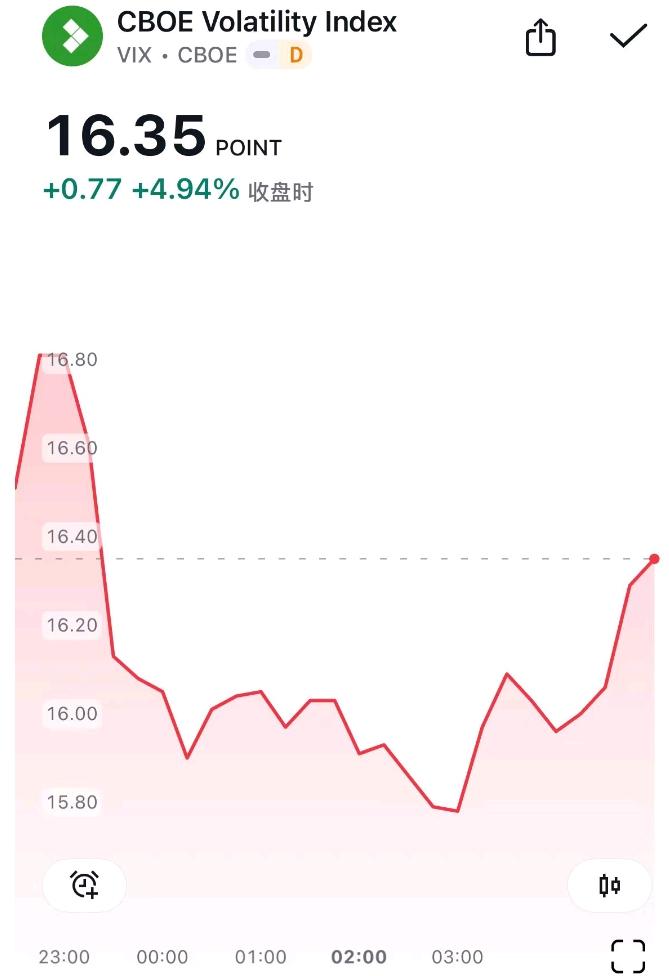Expand the chart to fullscreen
This screenshot has height=976, width=669.
pos(628,956)
